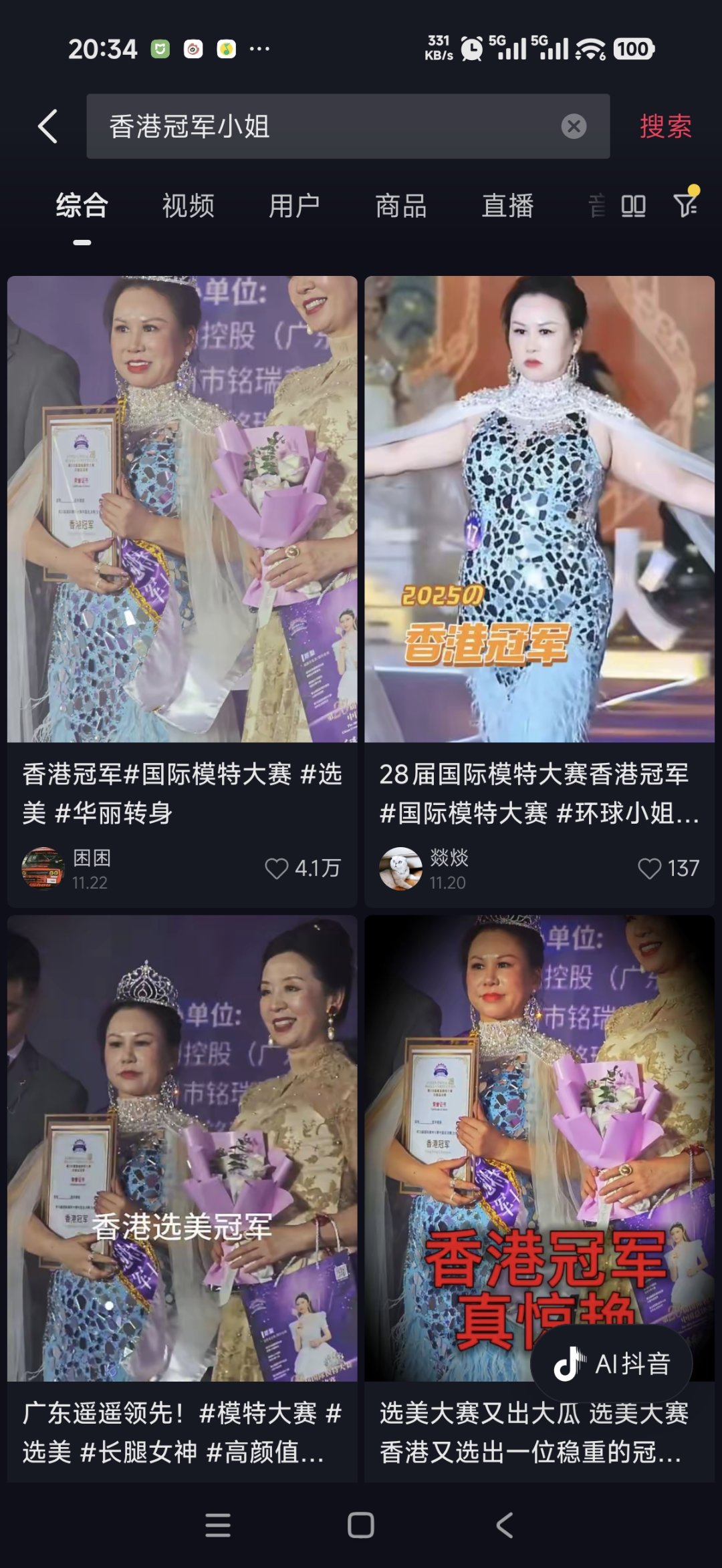Open the 28届国际模特大赛香港冠军 video

coord(539,509)
